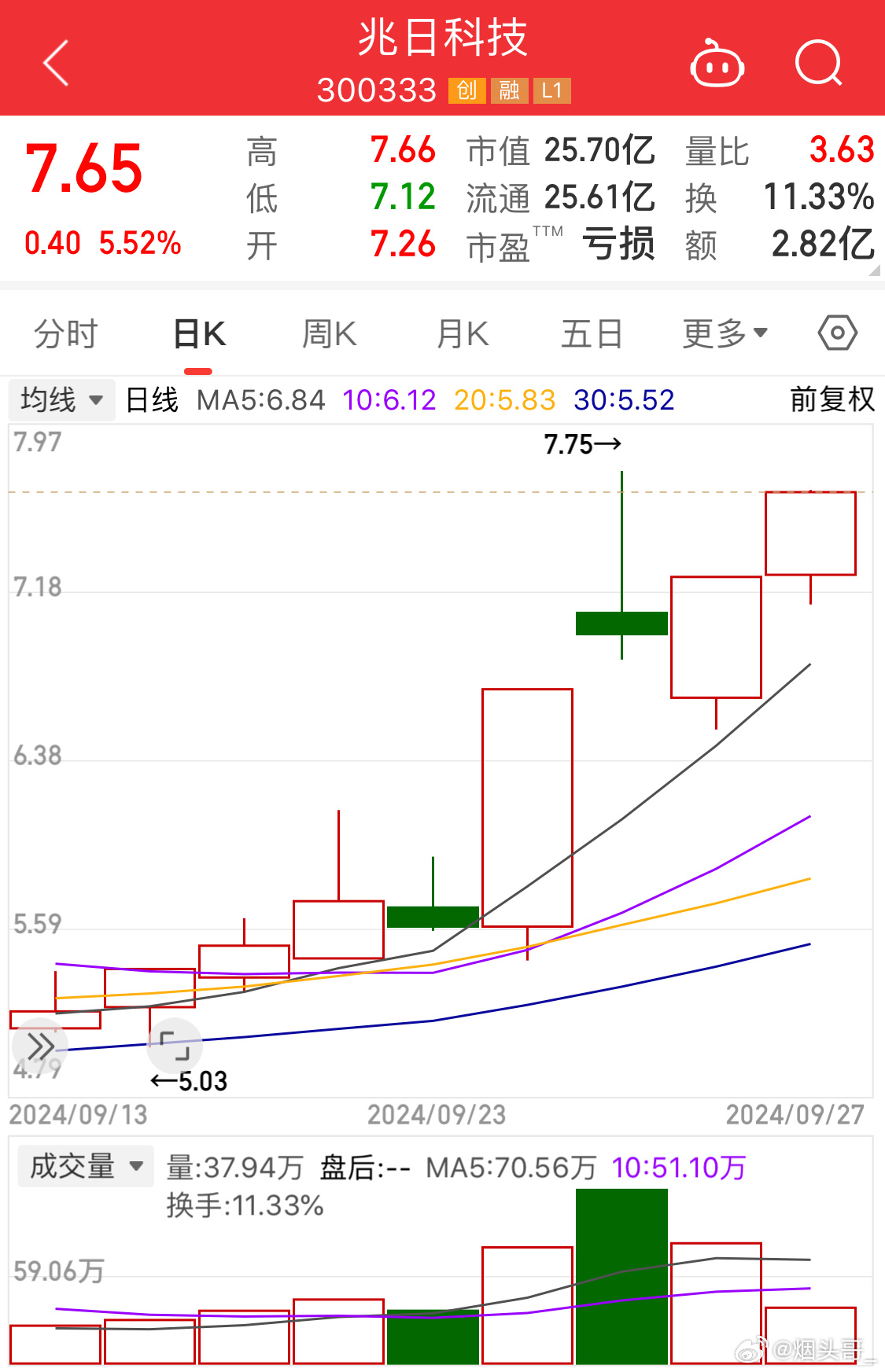Switch to the 分时 tab
This screenshot has width=885, height=1372.
[66, 334]
